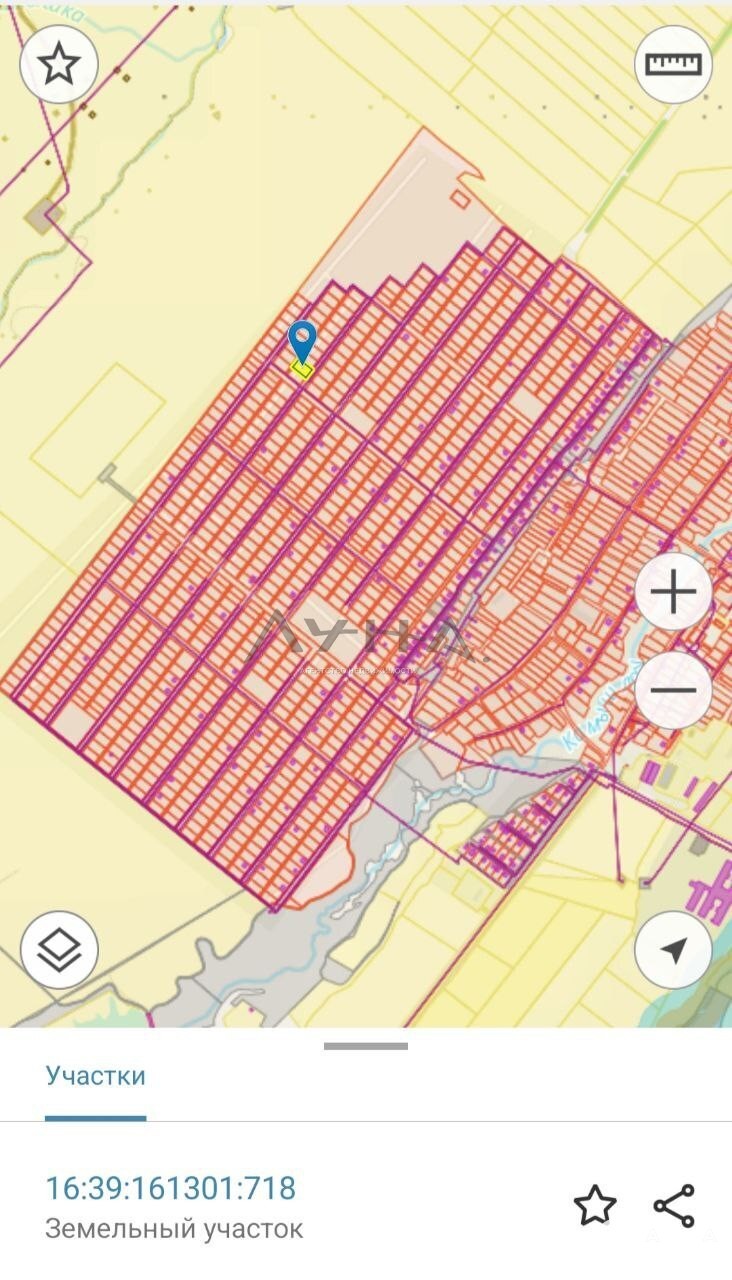Open parcel 16:39:161301:718 details
732x1280 pixels.
(x=171, y=1188)
